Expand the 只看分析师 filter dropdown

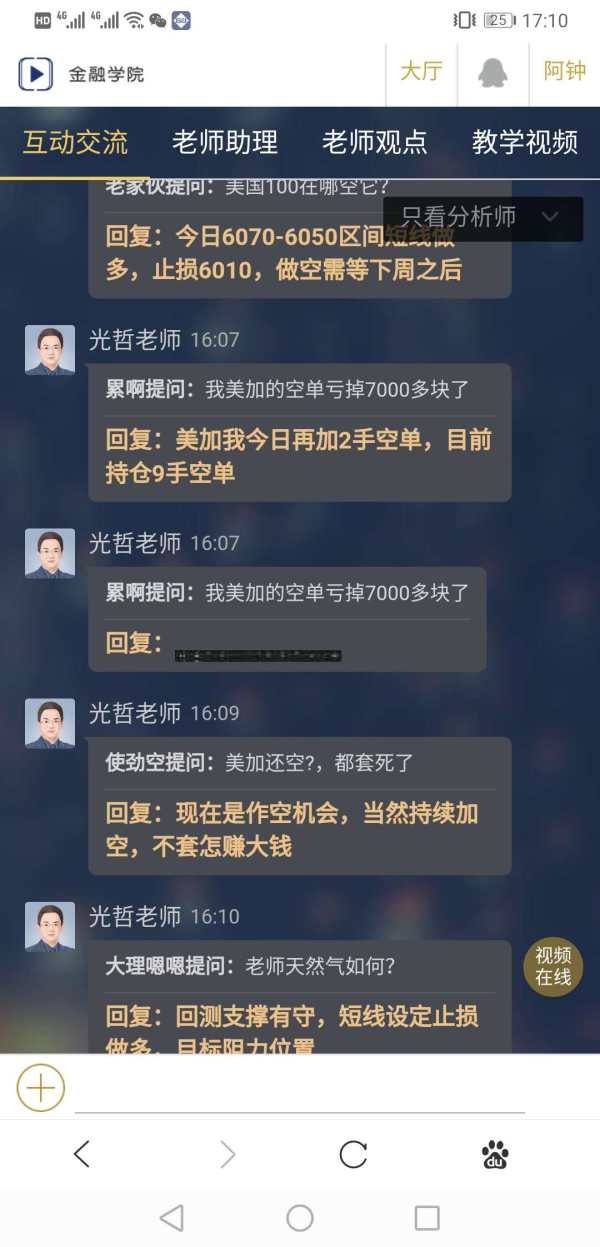pos(483,217)
